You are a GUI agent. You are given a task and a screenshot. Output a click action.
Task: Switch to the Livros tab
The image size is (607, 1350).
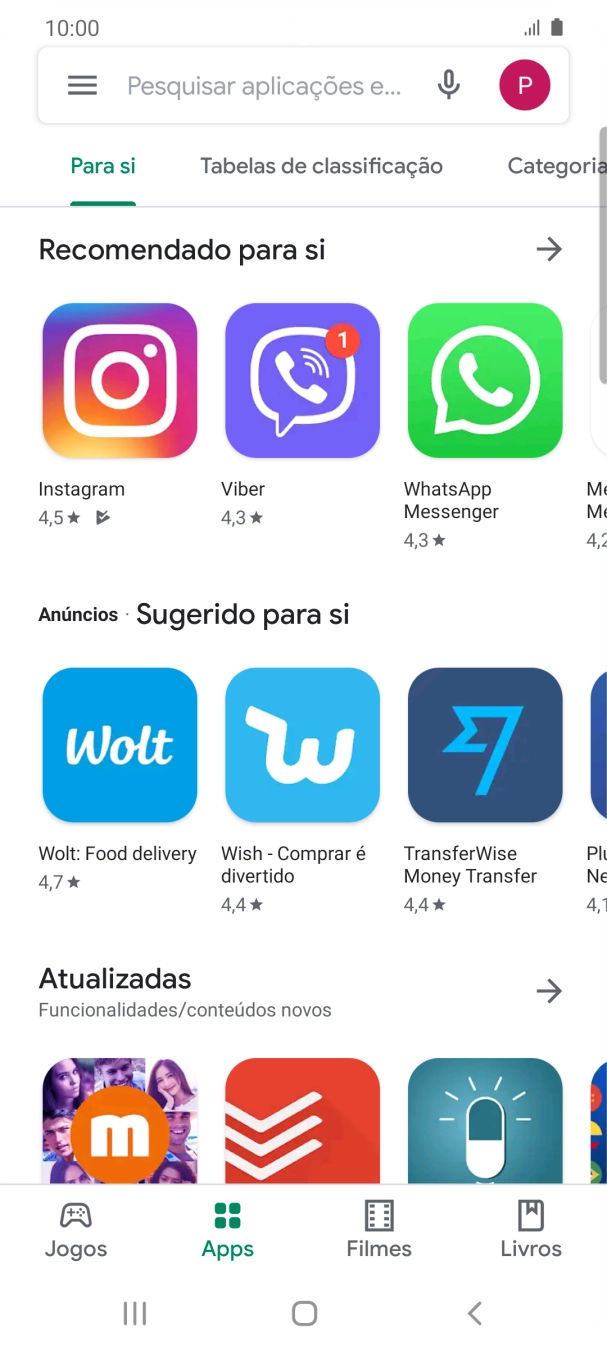531,1230
